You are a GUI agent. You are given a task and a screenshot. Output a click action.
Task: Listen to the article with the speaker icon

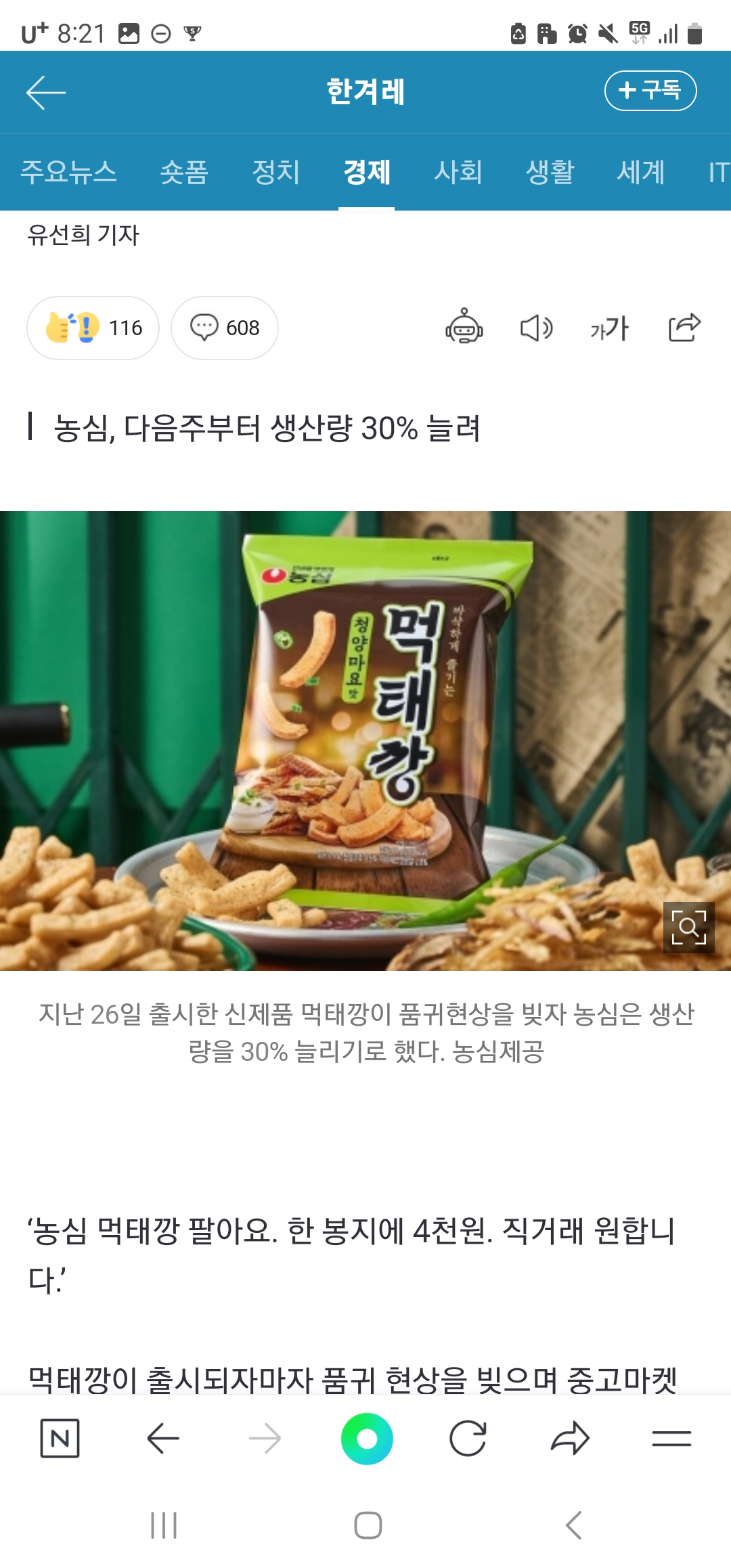[536, 328]
